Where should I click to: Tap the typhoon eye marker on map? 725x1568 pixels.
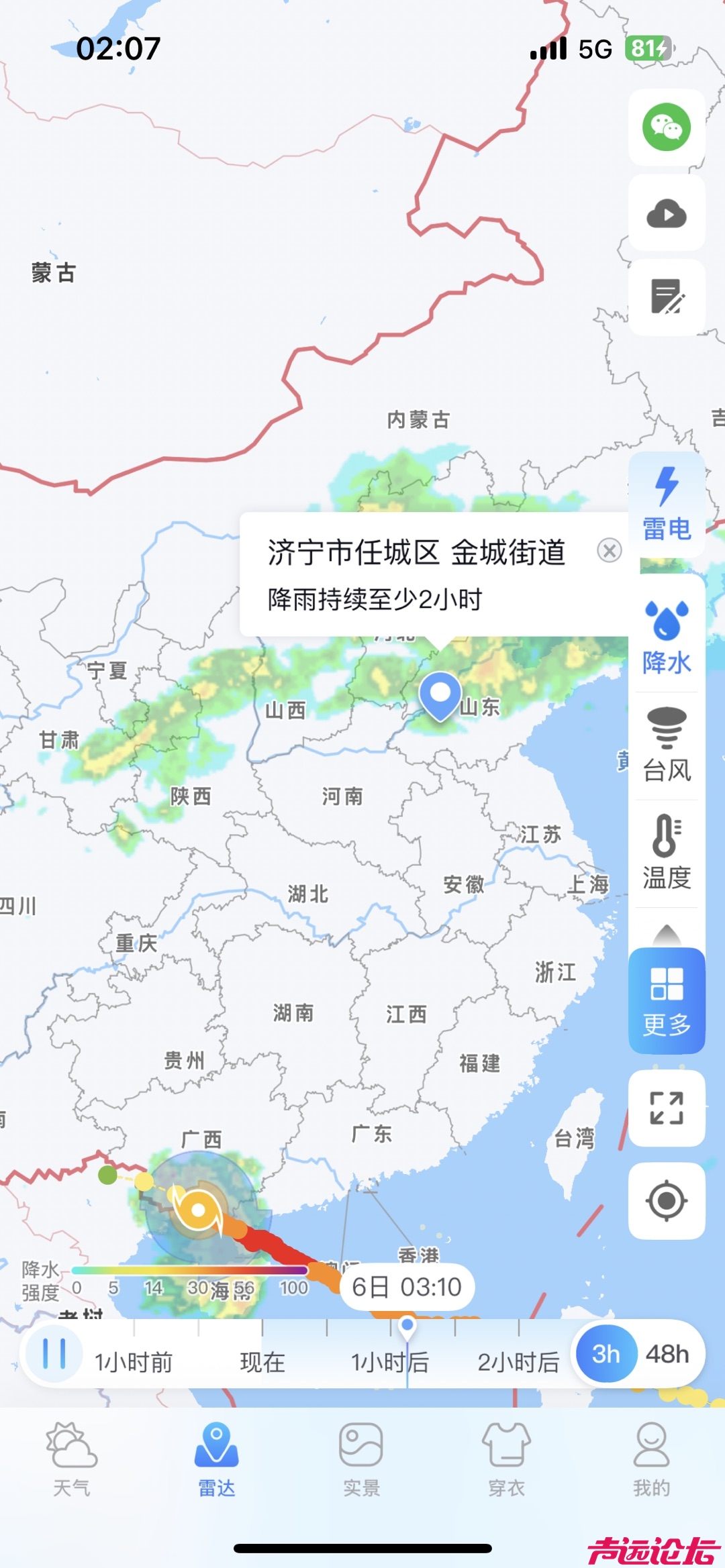coord(198,1210)
